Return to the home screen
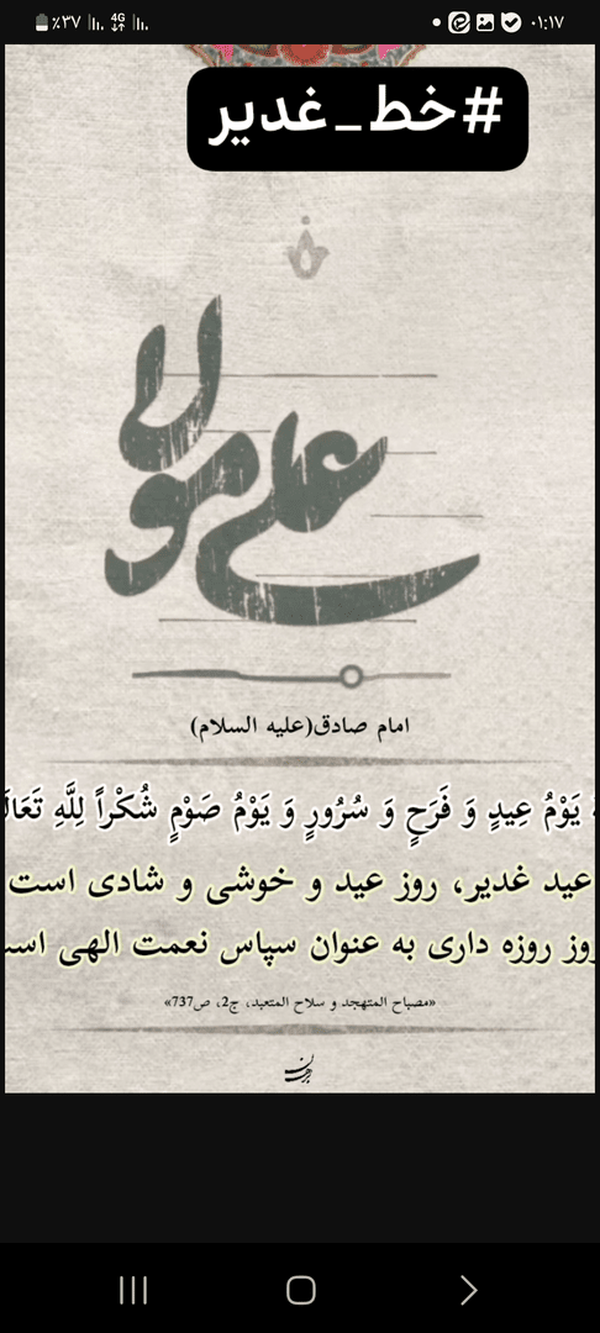Viewport: 600px width, 1333px height. coord(301,1290)
